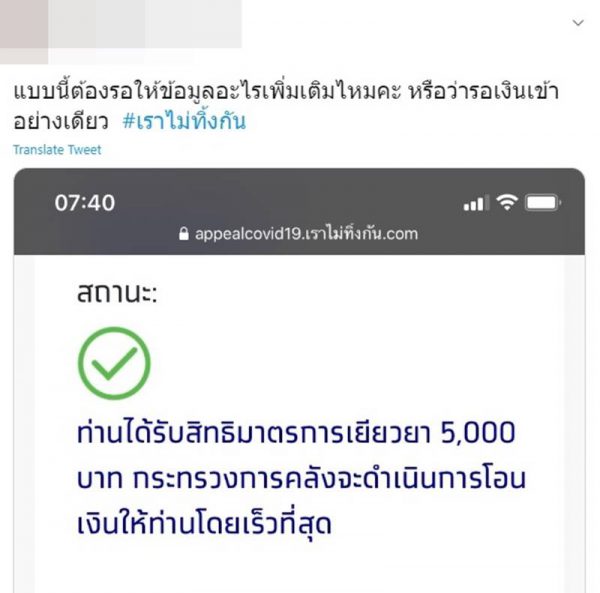The image size is (600, 593).
Task: Open the #เราไม่ทิ้งกัน hashtag
Action: (184, 123)
